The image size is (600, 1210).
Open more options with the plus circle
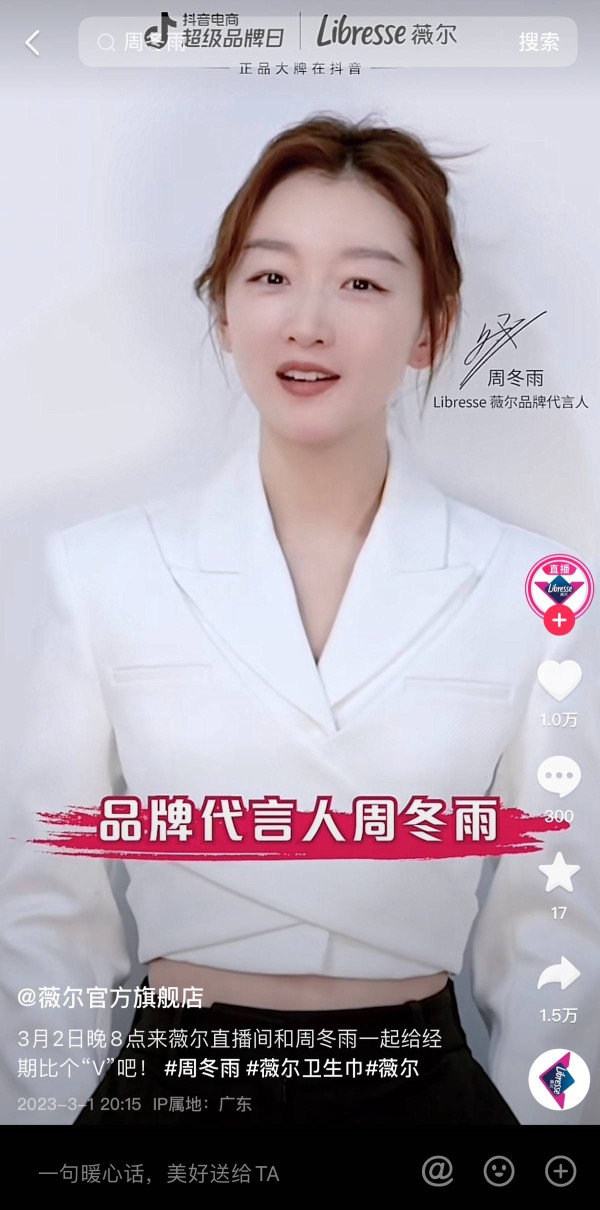click(x=560, y=1171)
